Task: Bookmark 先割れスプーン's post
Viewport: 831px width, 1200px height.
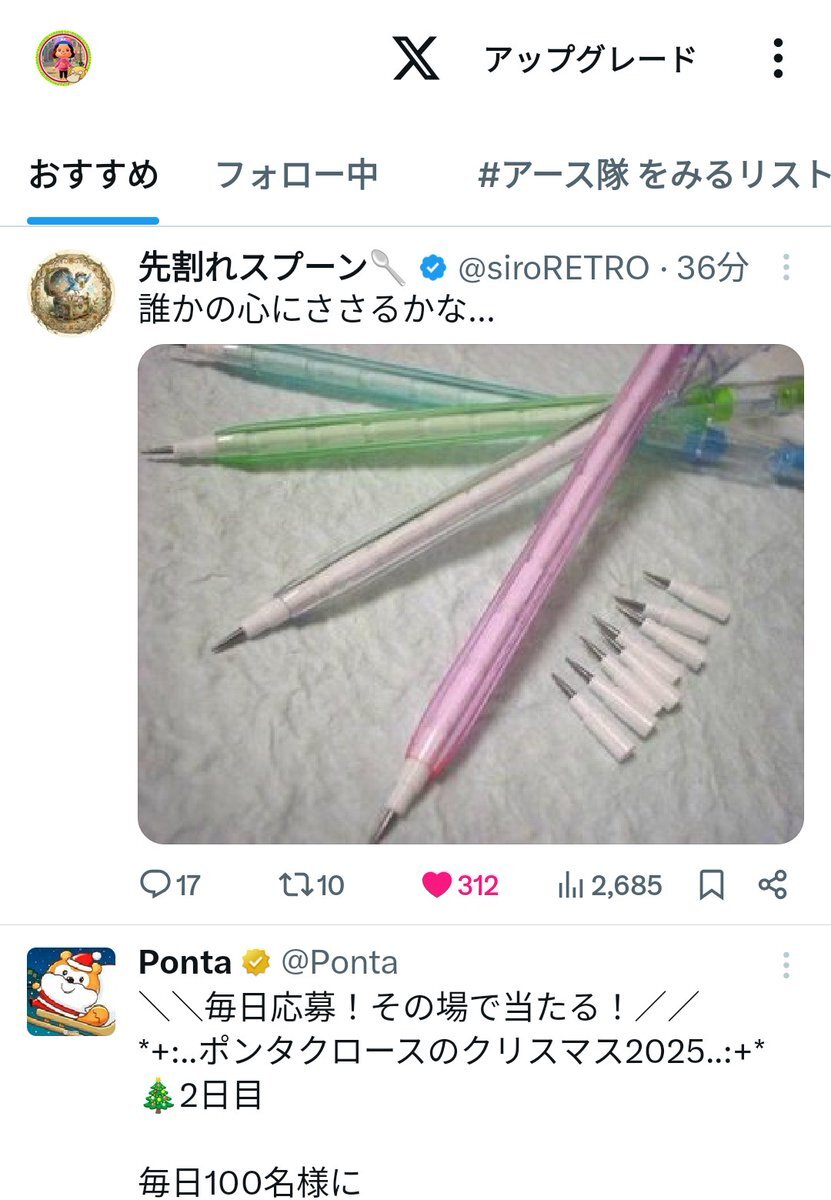Action: click(x=711, y=885)
